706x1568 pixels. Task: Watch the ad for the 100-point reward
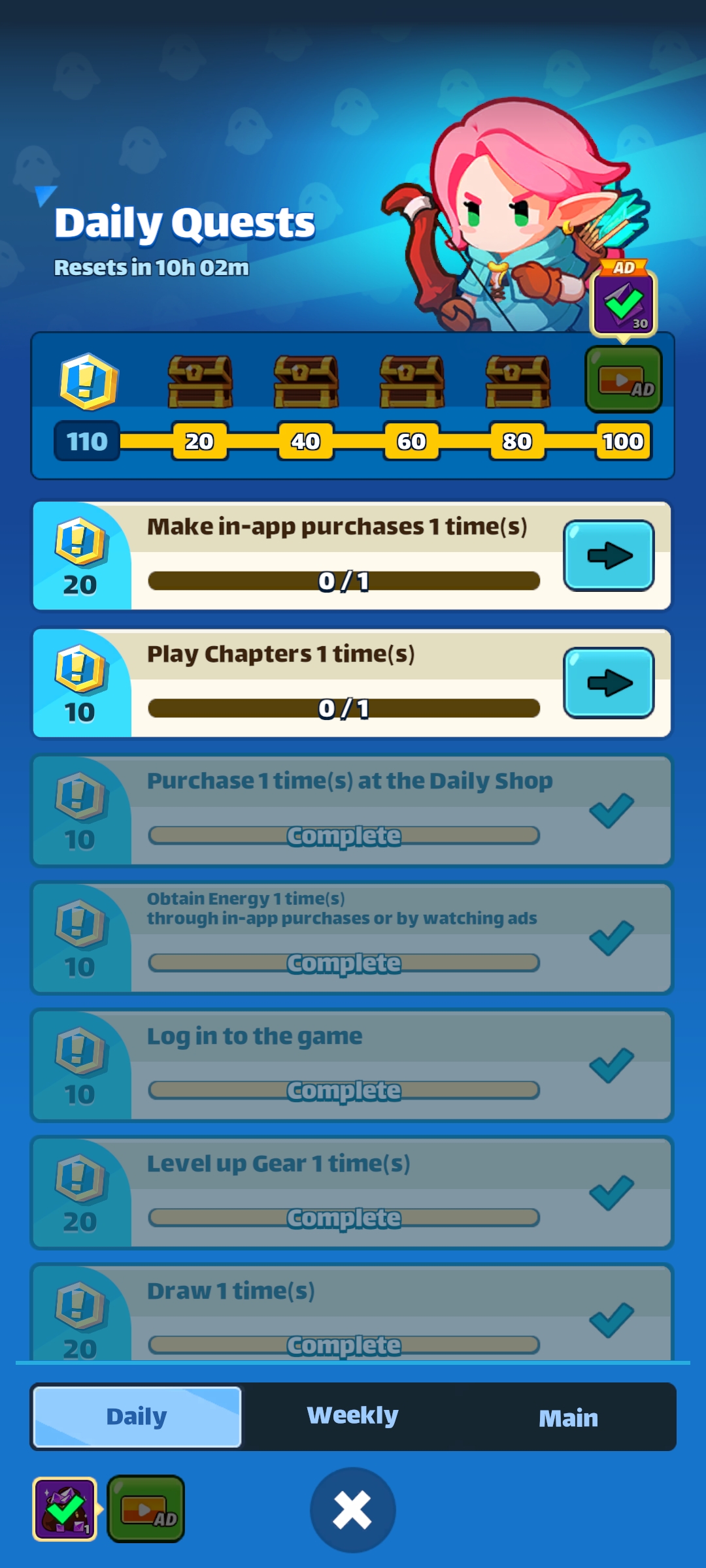[623, 380]
